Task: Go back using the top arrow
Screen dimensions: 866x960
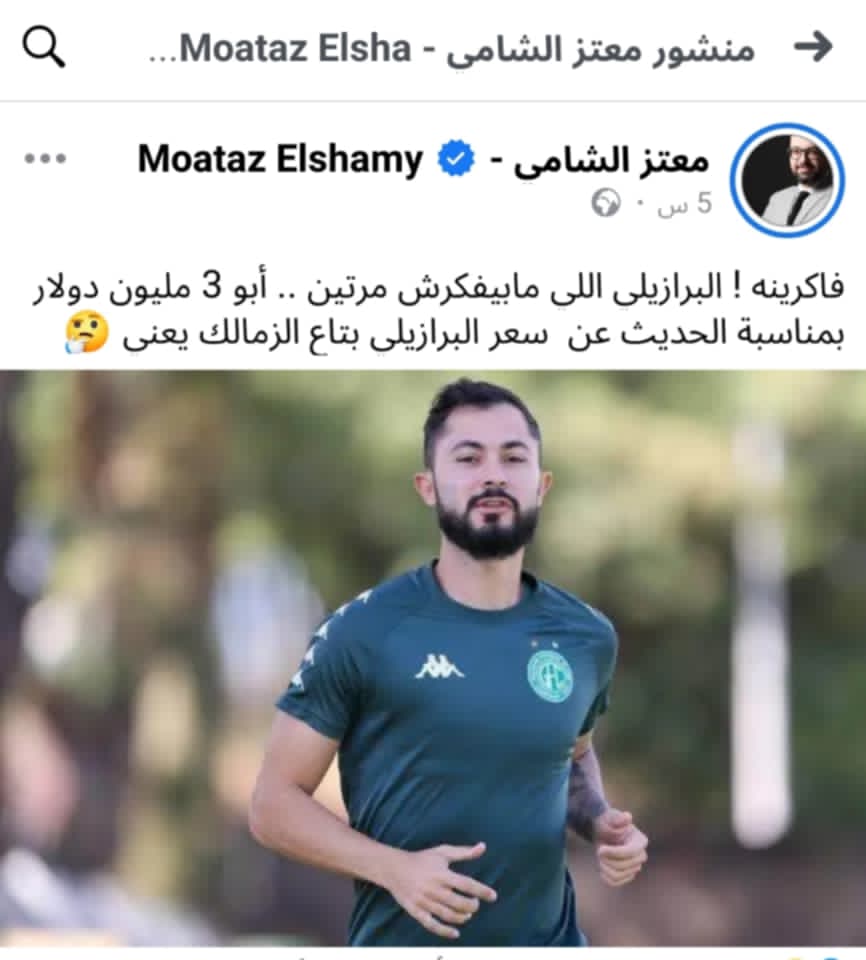Action: pos(813,47)
